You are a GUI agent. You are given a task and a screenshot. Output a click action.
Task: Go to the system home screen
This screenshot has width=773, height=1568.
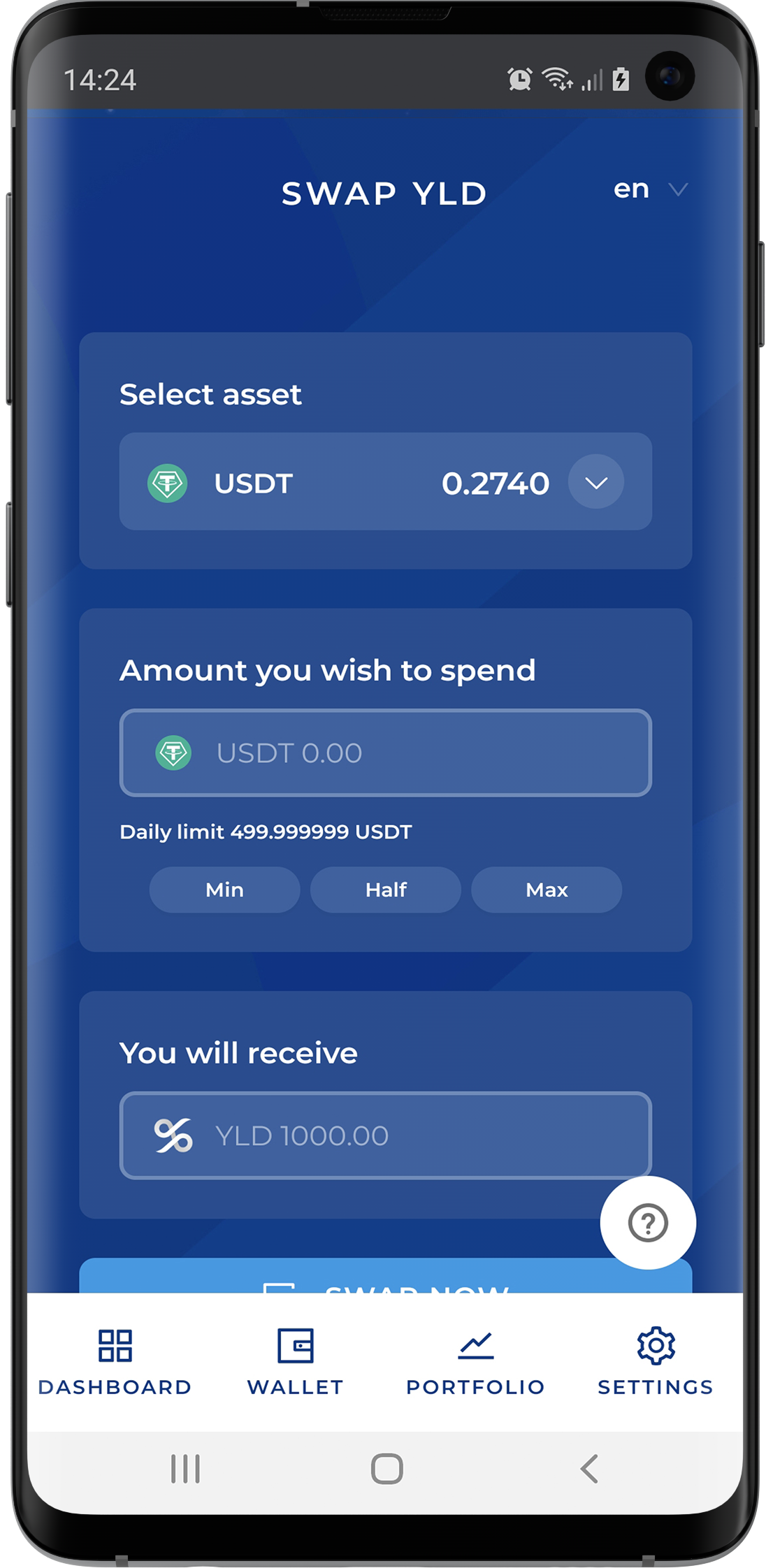(386, 1468)
